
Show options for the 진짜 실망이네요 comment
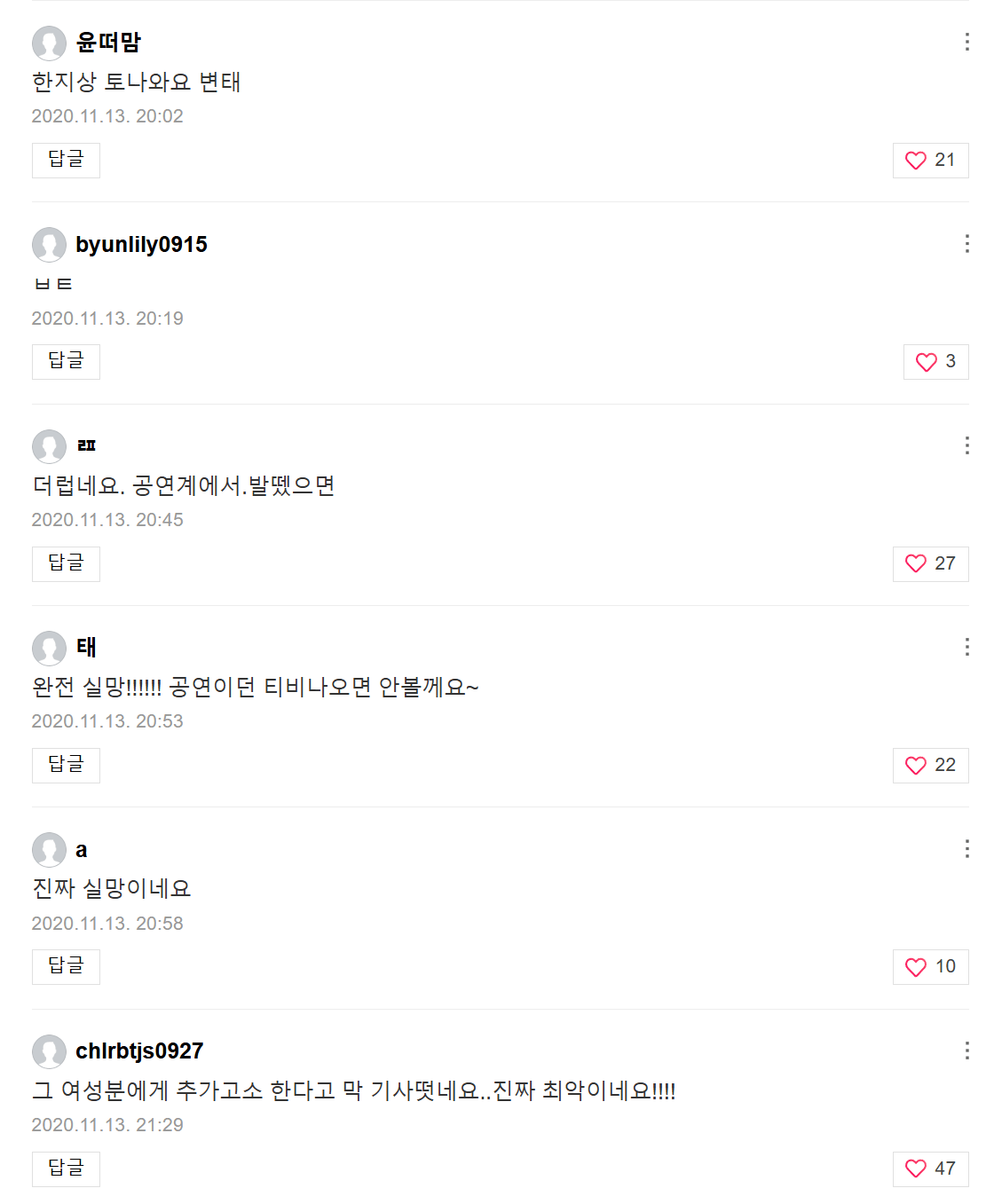pyautogui.click(x=966, y=849)
